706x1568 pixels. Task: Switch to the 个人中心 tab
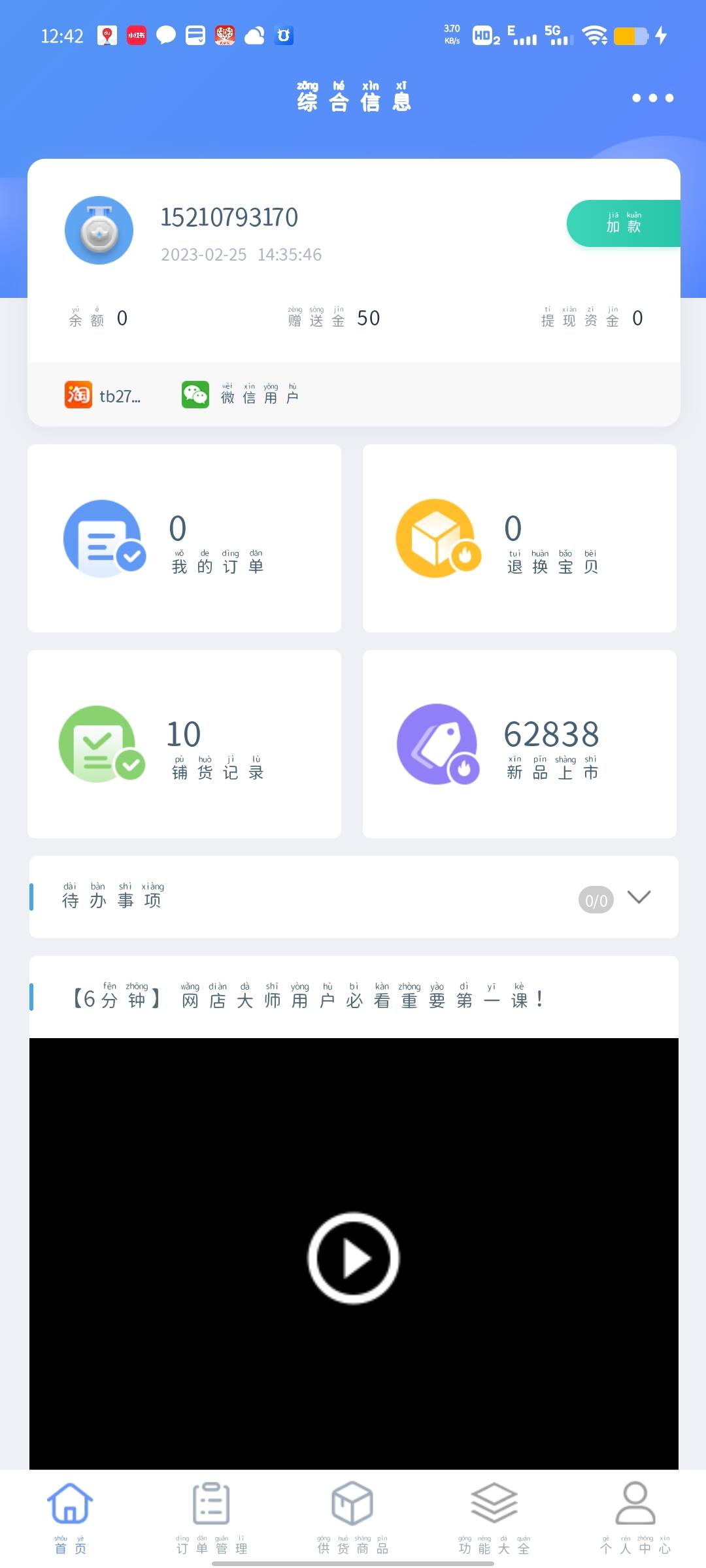[635, 1517]
